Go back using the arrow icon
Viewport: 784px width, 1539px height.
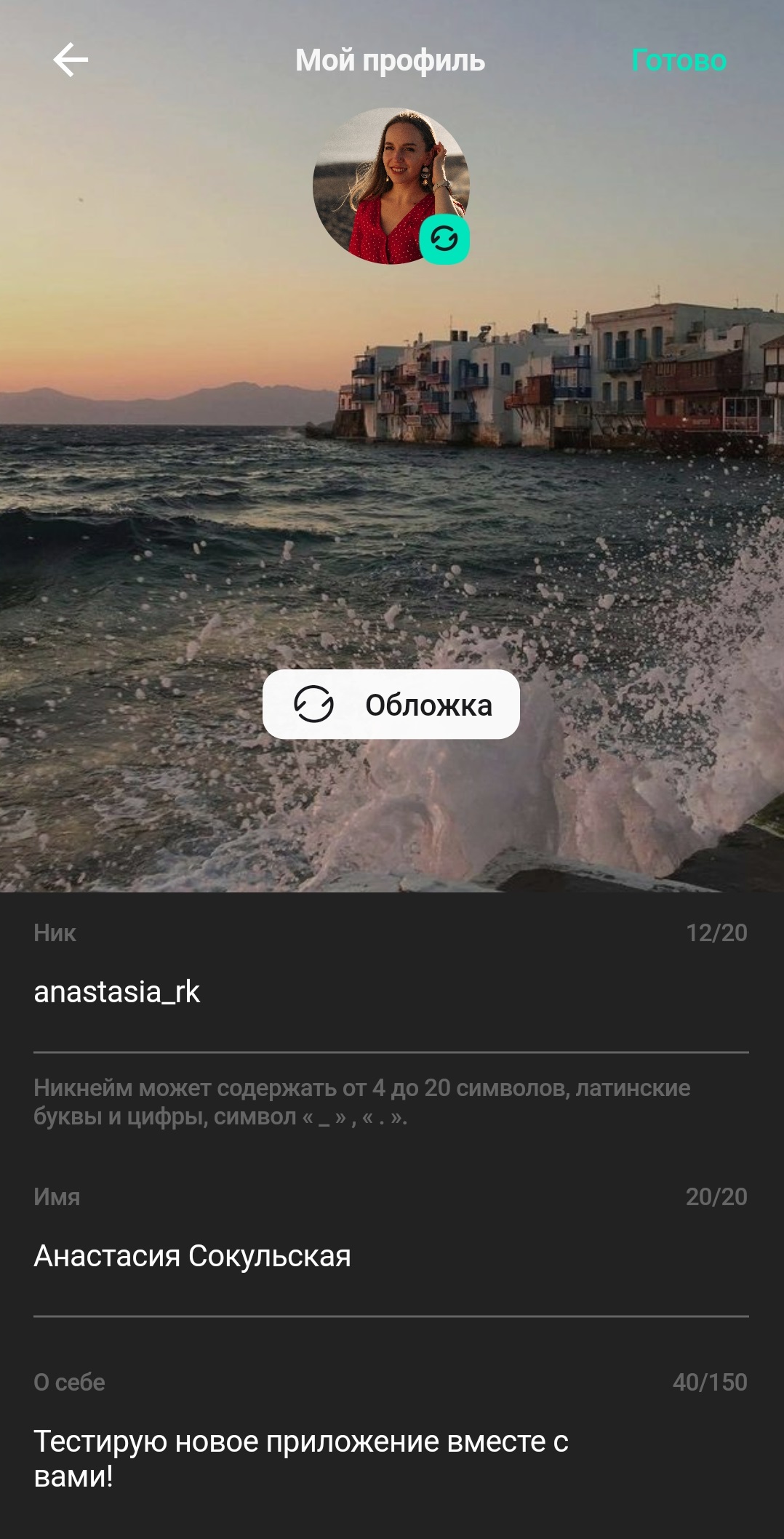tap(71, 60)
